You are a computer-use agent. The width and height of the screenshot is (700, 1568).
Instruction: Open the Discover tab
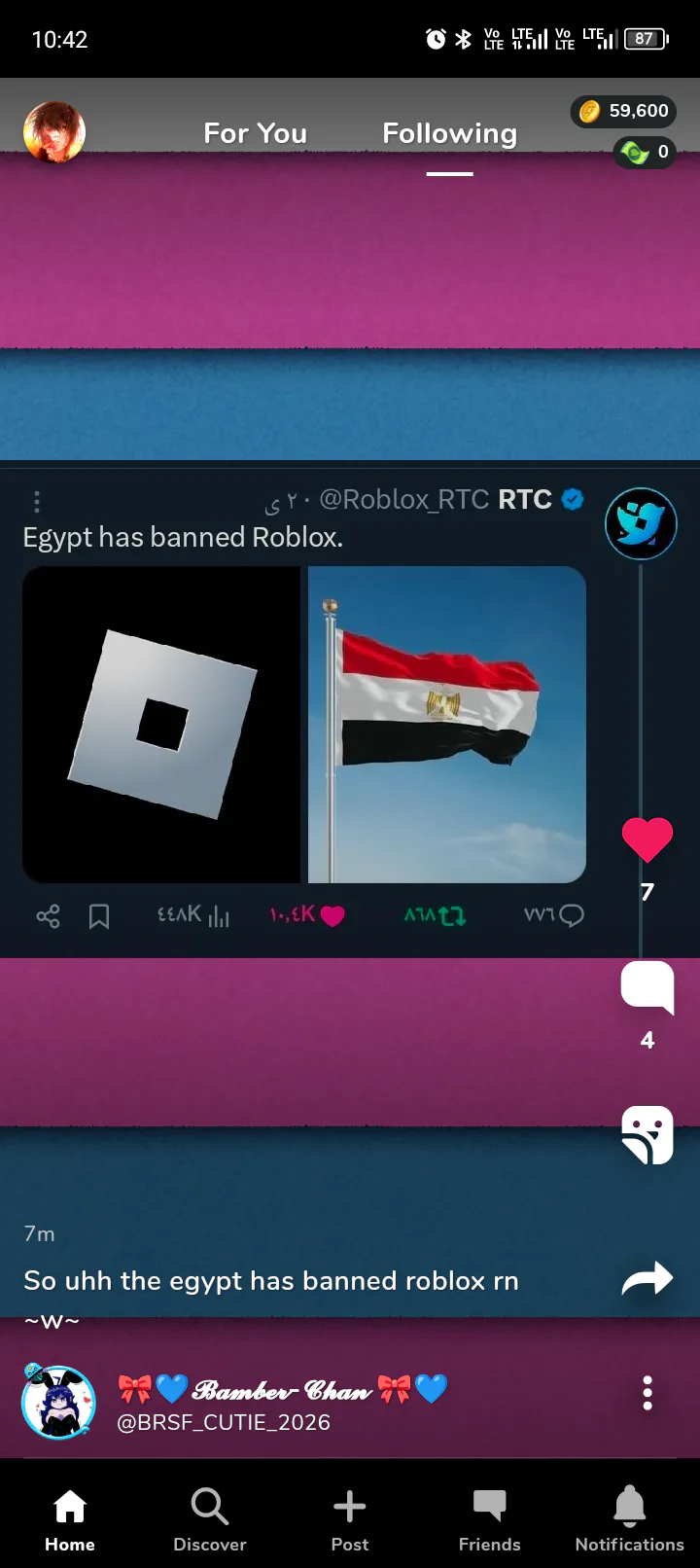210,1519
